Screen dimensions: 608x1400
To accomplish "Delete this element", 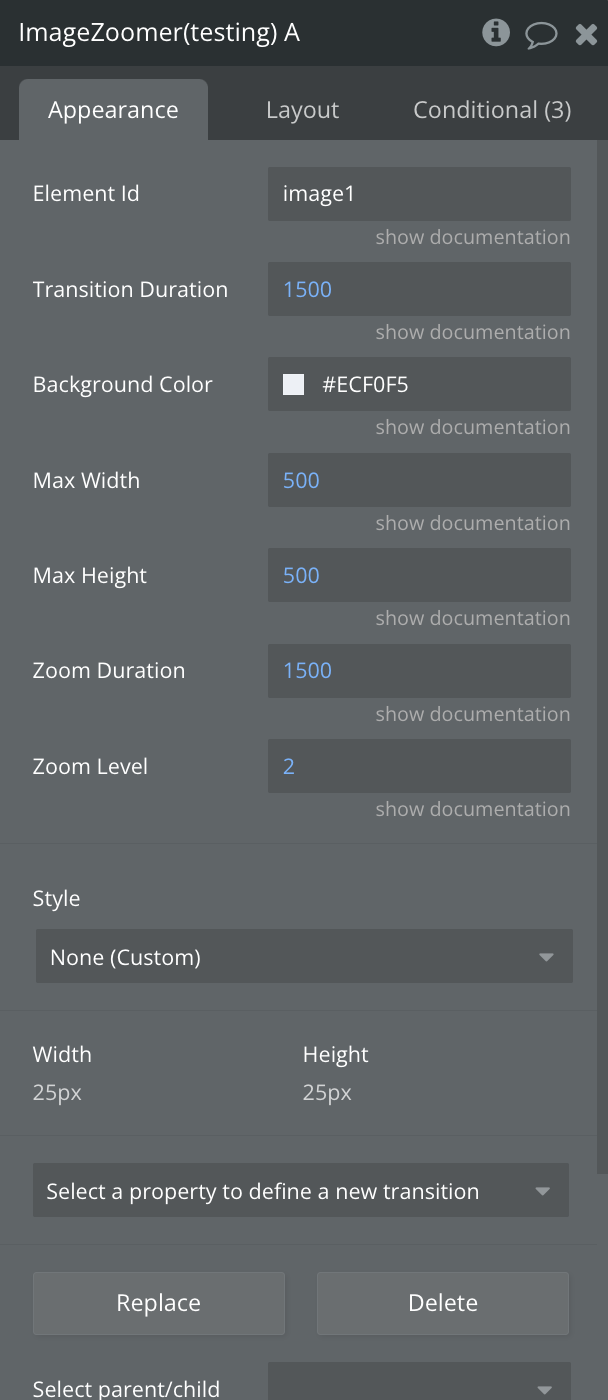I will (443, 1303).
